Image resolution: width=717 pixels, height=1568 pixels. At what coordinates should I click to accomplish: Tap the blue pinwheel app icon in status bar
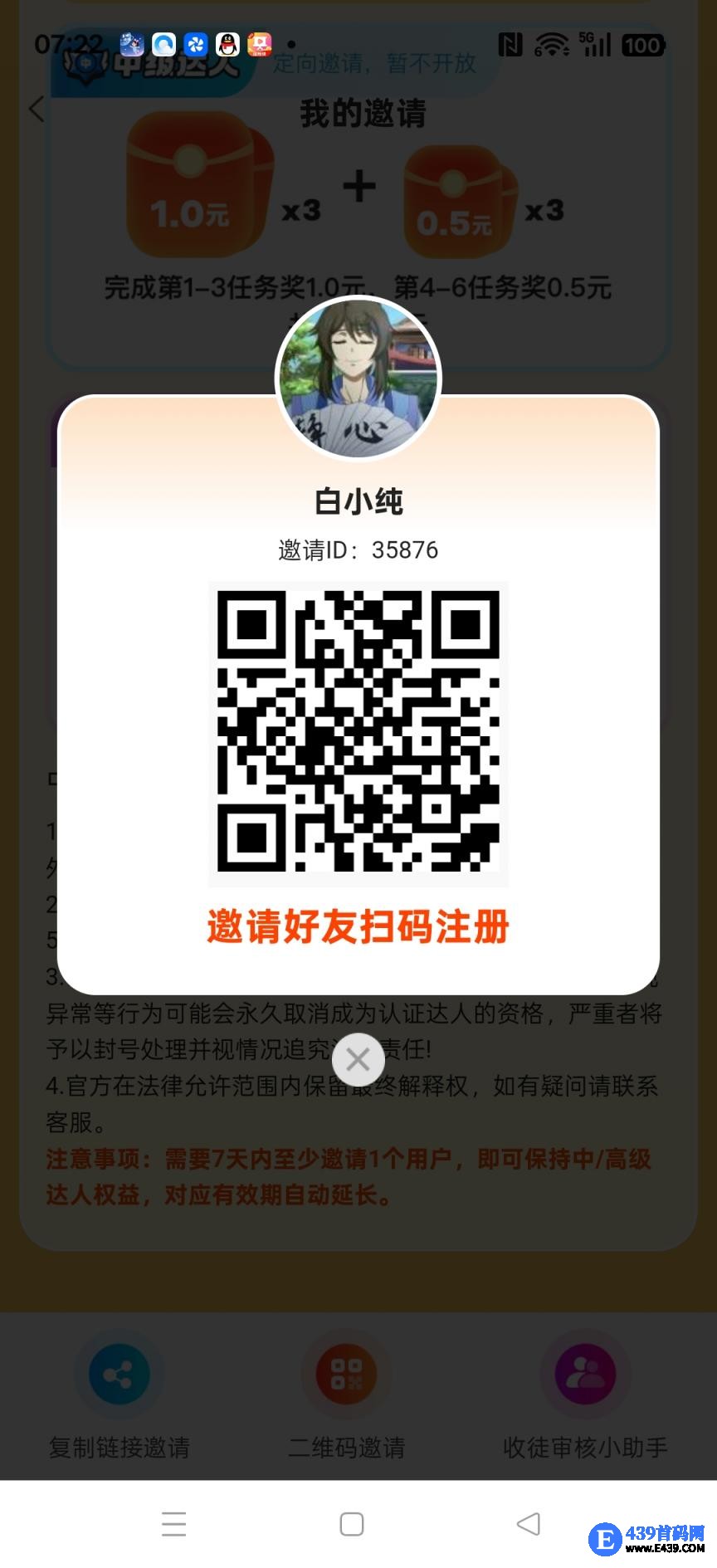point(195,46)
